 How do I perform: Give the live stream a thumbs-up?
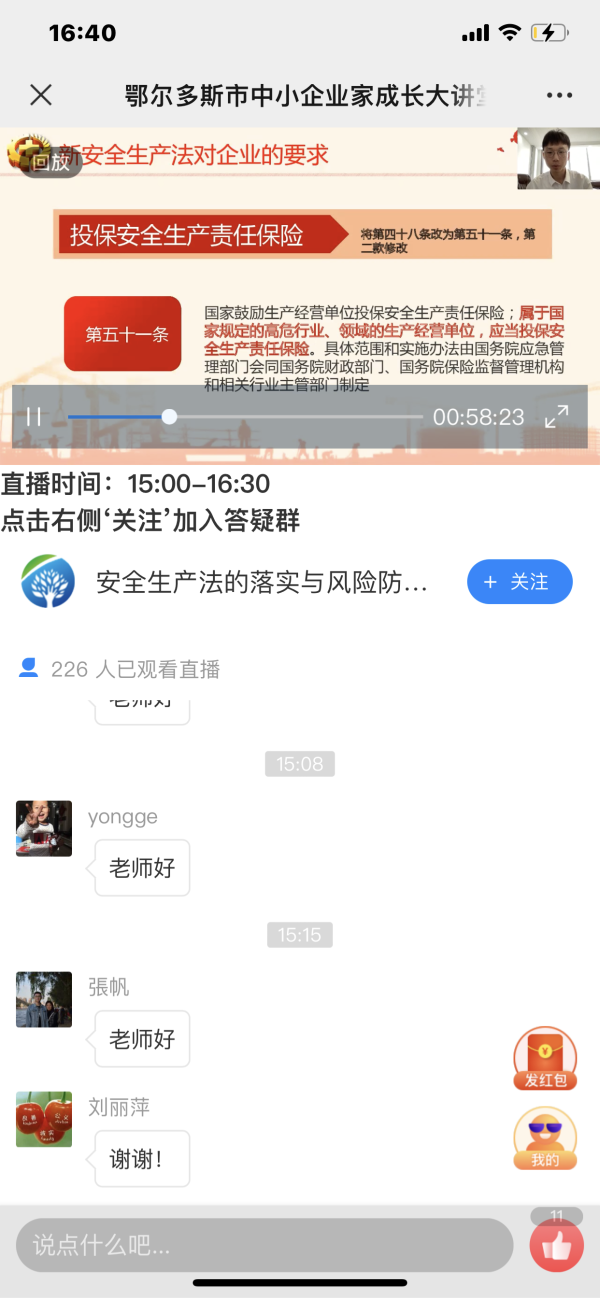556,1246
